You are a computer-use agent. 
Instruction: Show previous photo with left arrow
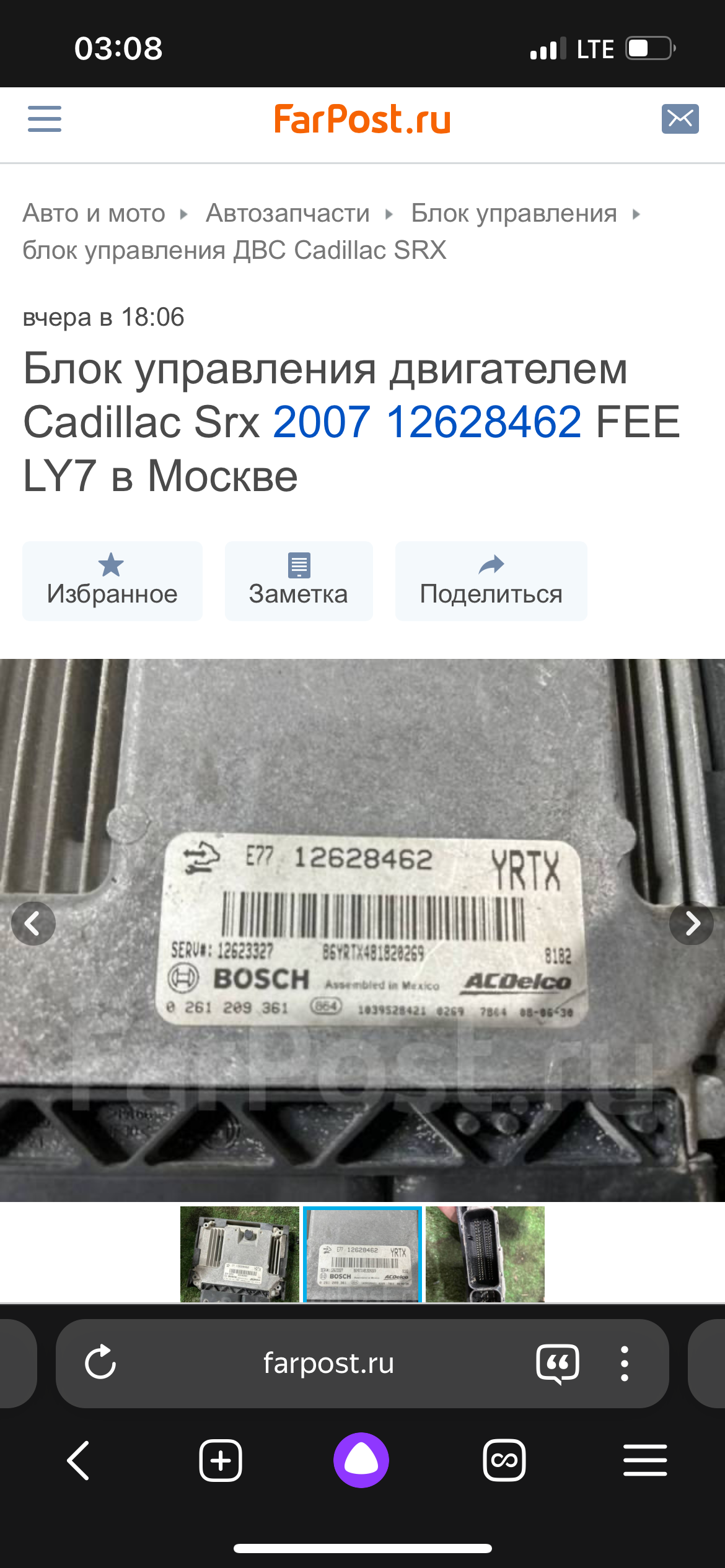33,923
